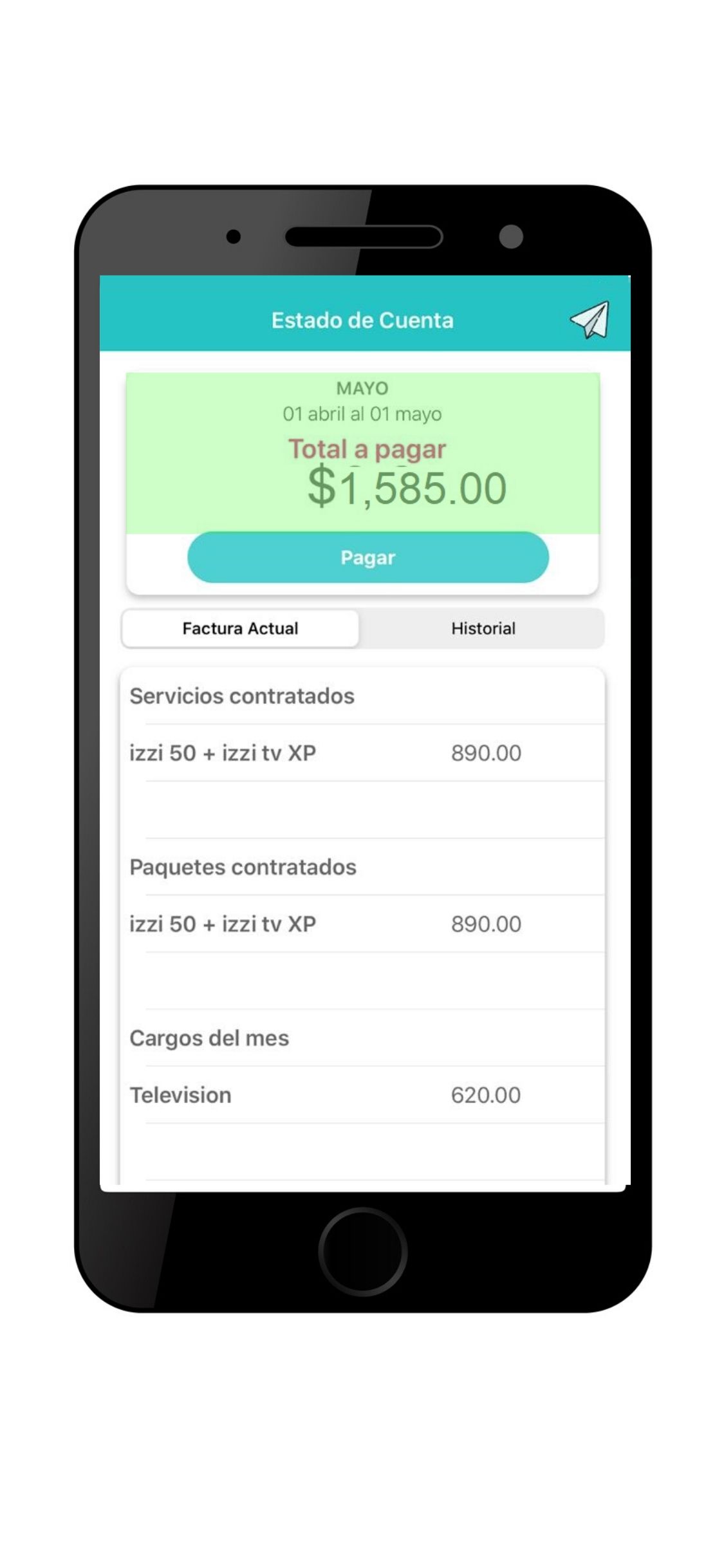Expand the Servicios contratados section
Image resolution: width=724 pixels, height=1568 pixels.
241,696
